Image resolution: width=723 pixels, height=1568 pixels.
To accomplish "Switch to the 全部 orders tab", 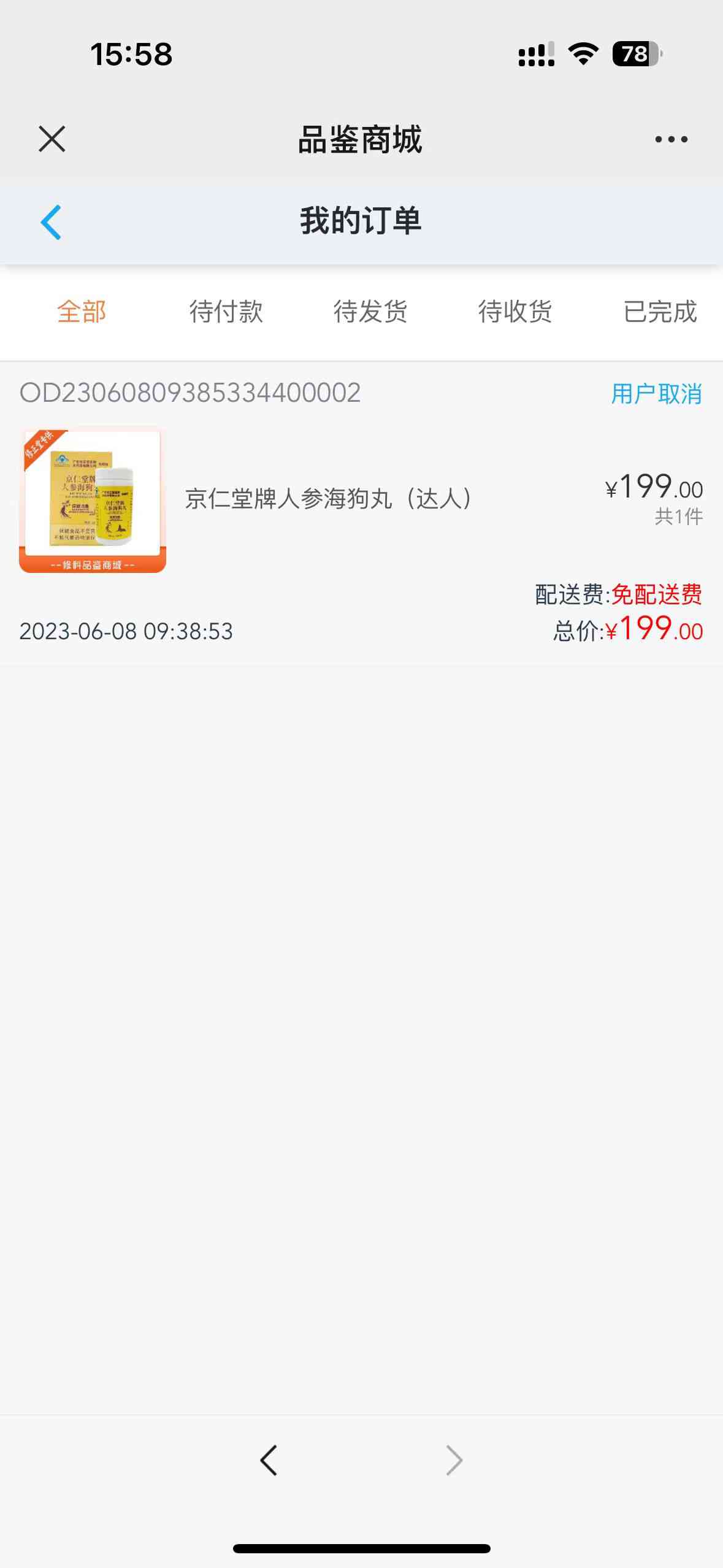I will (x=82, y=312).
